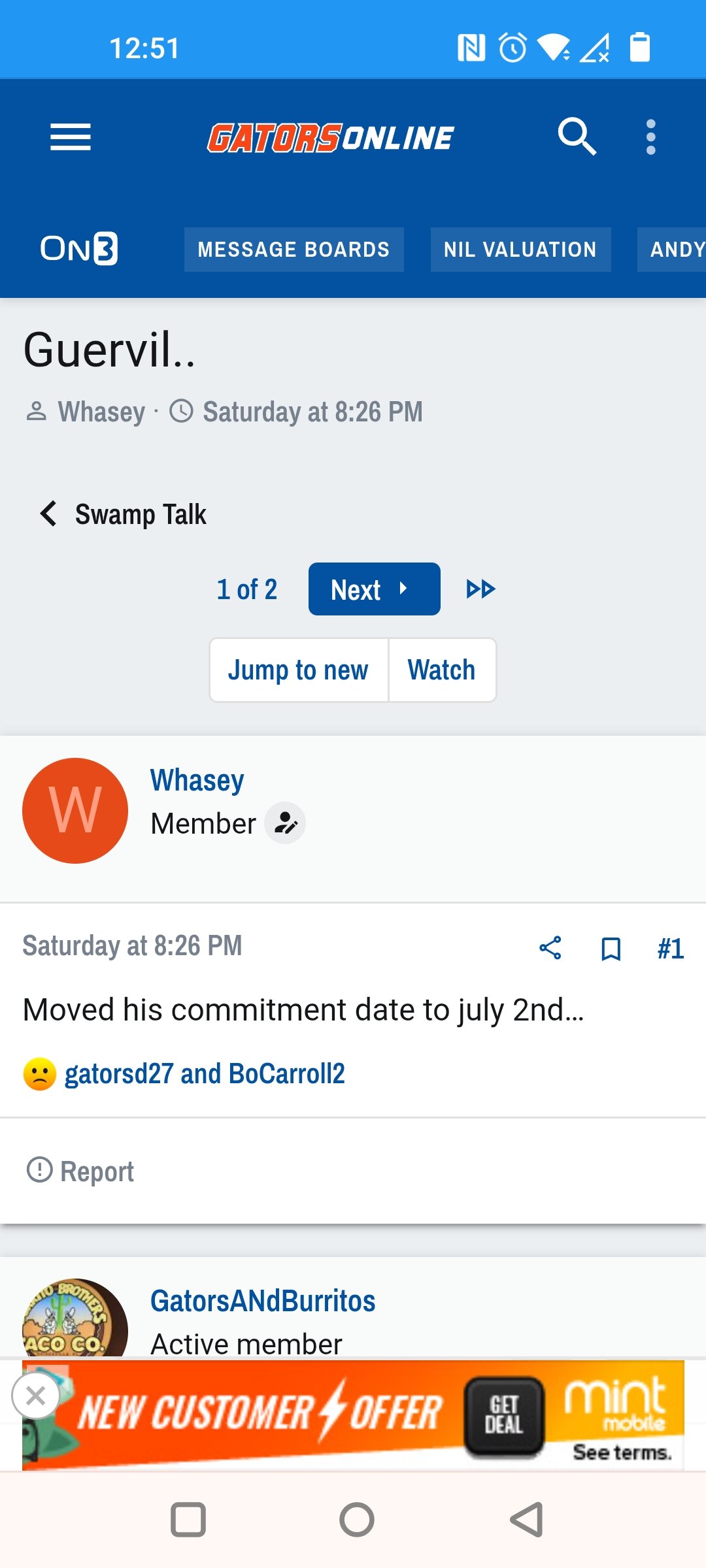
Task: Bookmark Whasey's post
Action: pos(611,948)
